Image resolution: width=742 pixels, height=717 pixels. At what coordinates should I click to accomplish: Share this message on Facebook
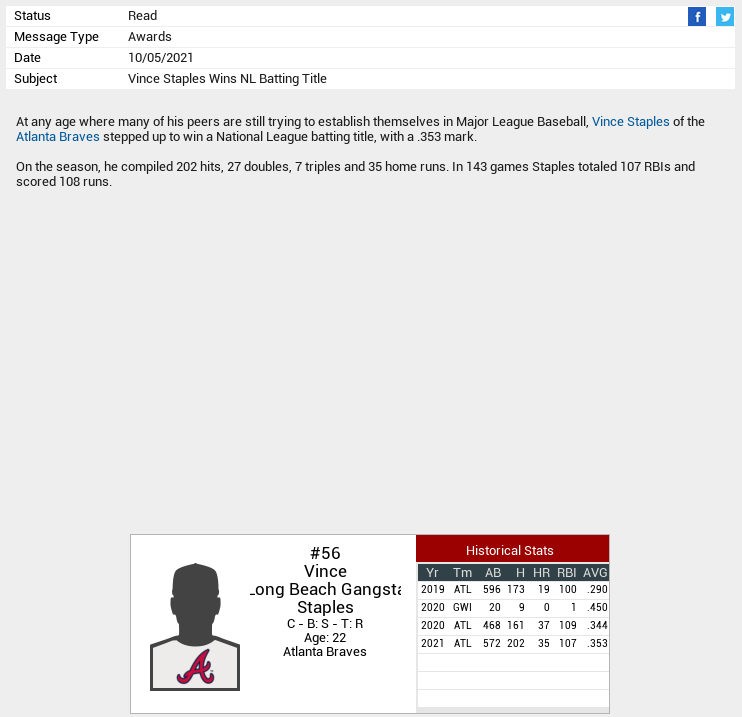pyautogui.click(x=697, y=17)
